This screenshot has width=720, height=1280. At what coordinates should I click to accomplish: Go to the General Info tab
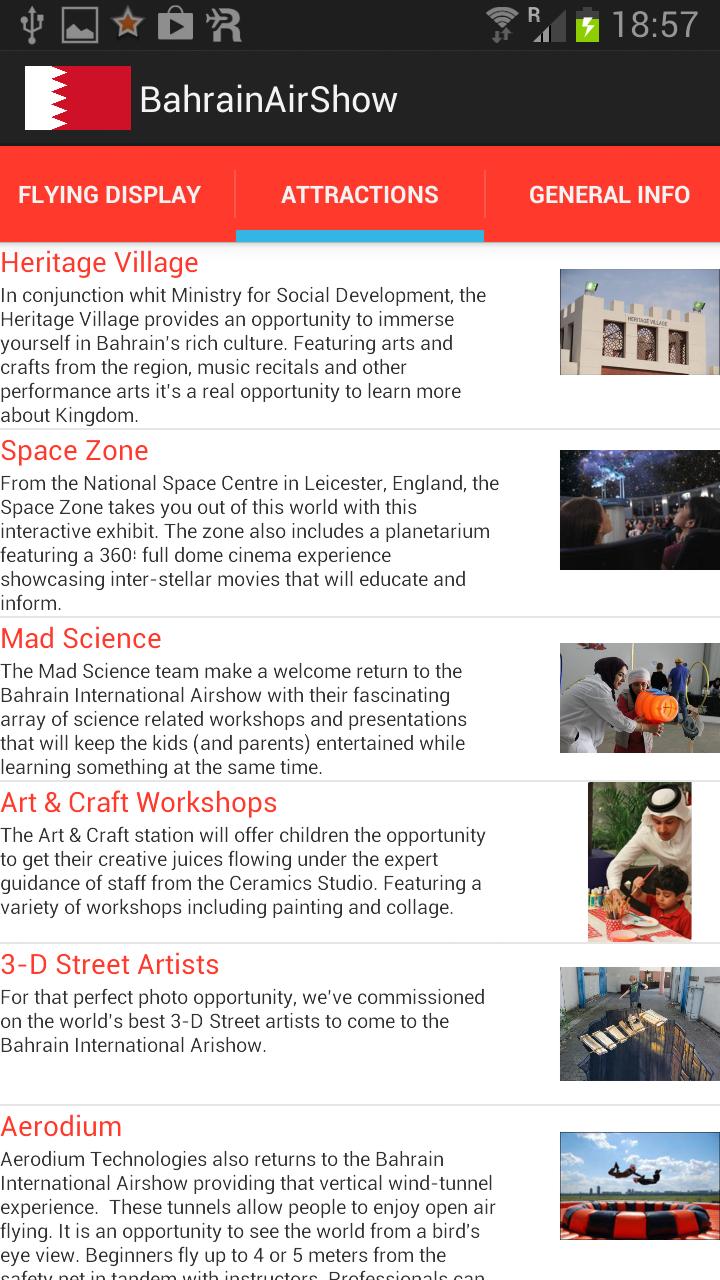coord(608,195)
